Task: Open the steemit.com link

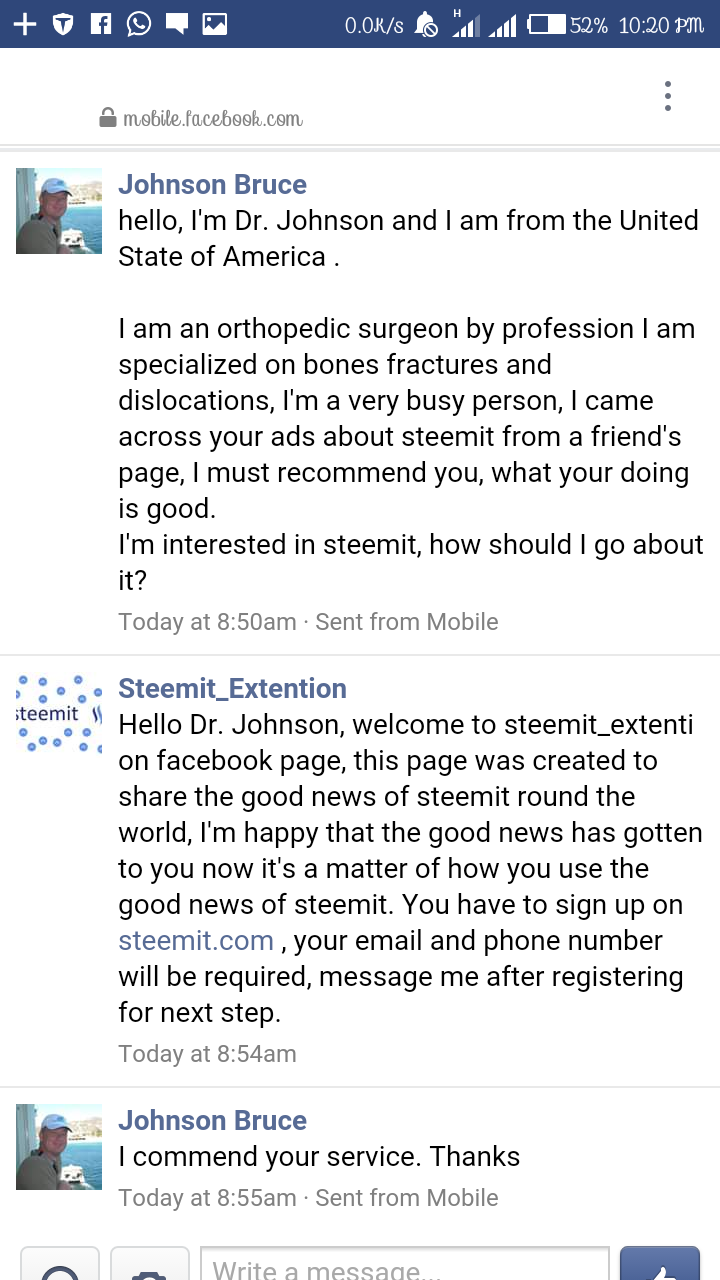Action: (x=196, y=941)
